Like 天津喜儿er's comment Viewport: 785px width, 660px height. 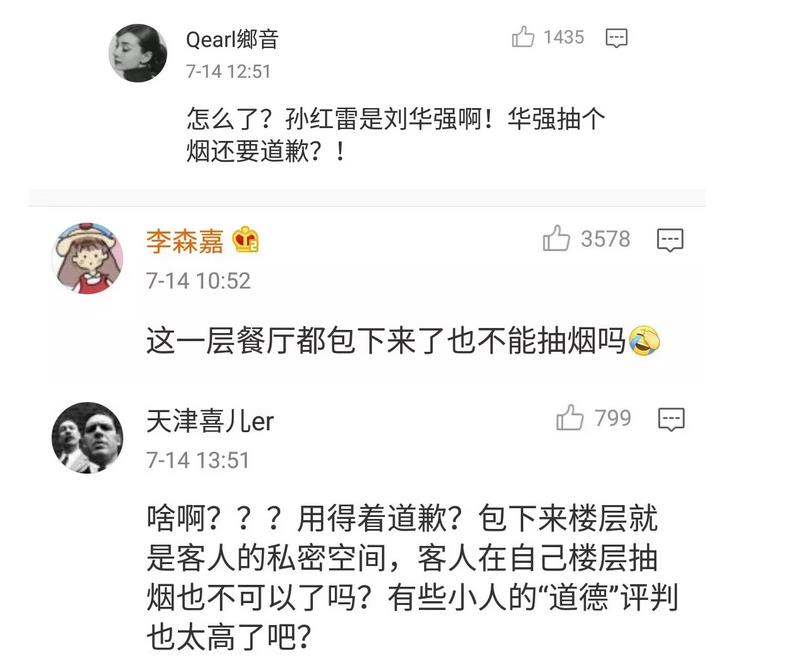coord(570,418)
